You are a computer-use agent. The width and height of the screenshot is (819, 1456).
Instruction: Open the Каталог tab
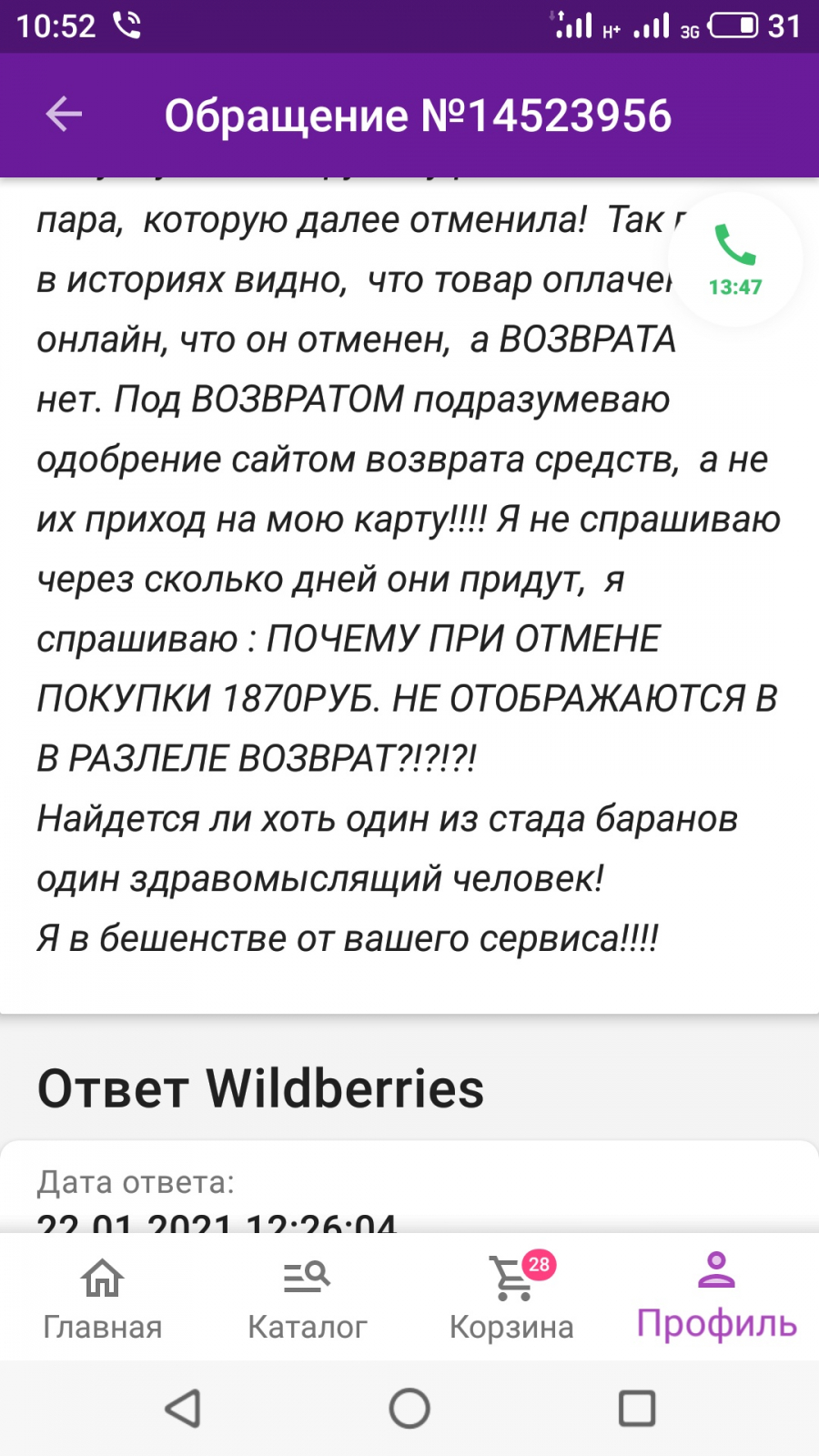pos(308,1298)
